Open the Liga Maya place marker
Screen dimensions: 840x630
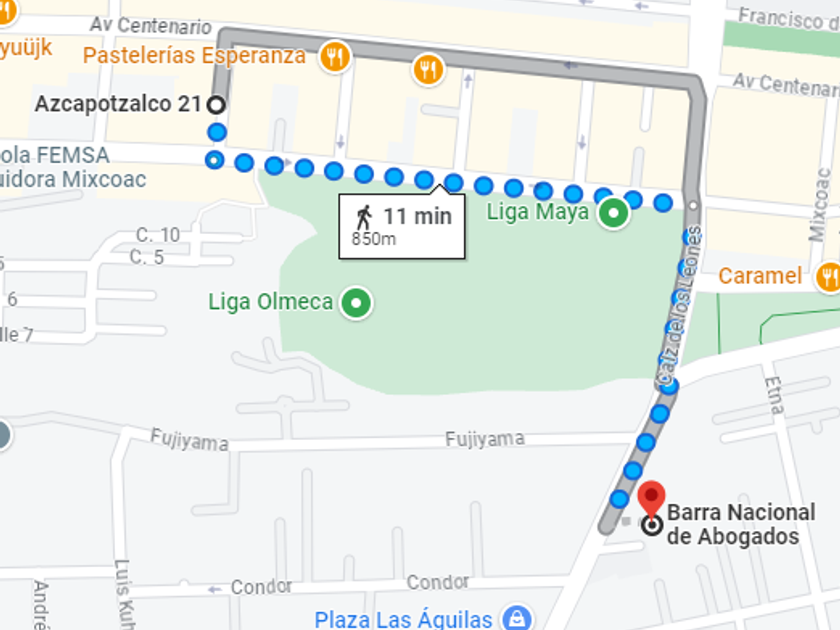coord(613,213)
